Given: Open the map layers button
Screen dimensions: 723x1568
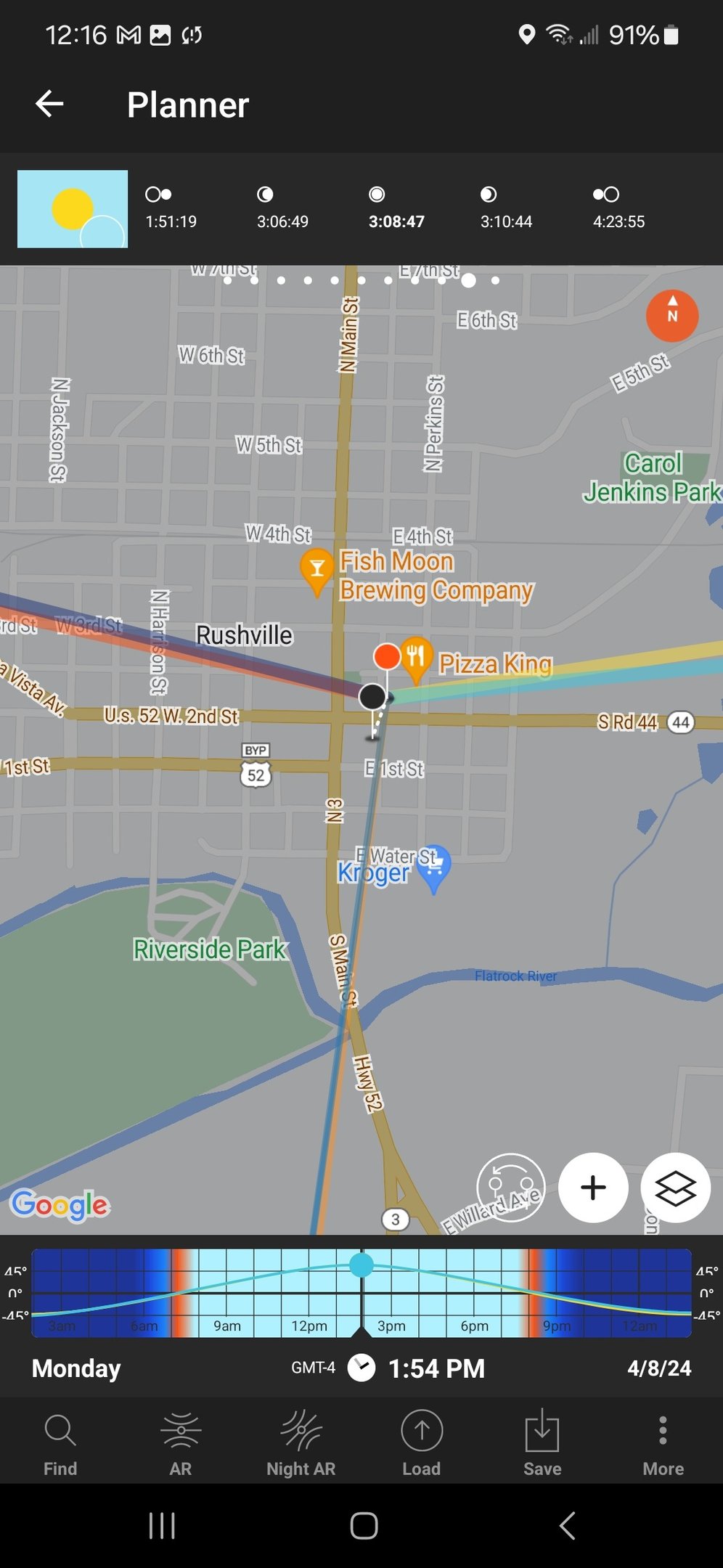Looking at the screenshot, I should (x=675, y=1188).
